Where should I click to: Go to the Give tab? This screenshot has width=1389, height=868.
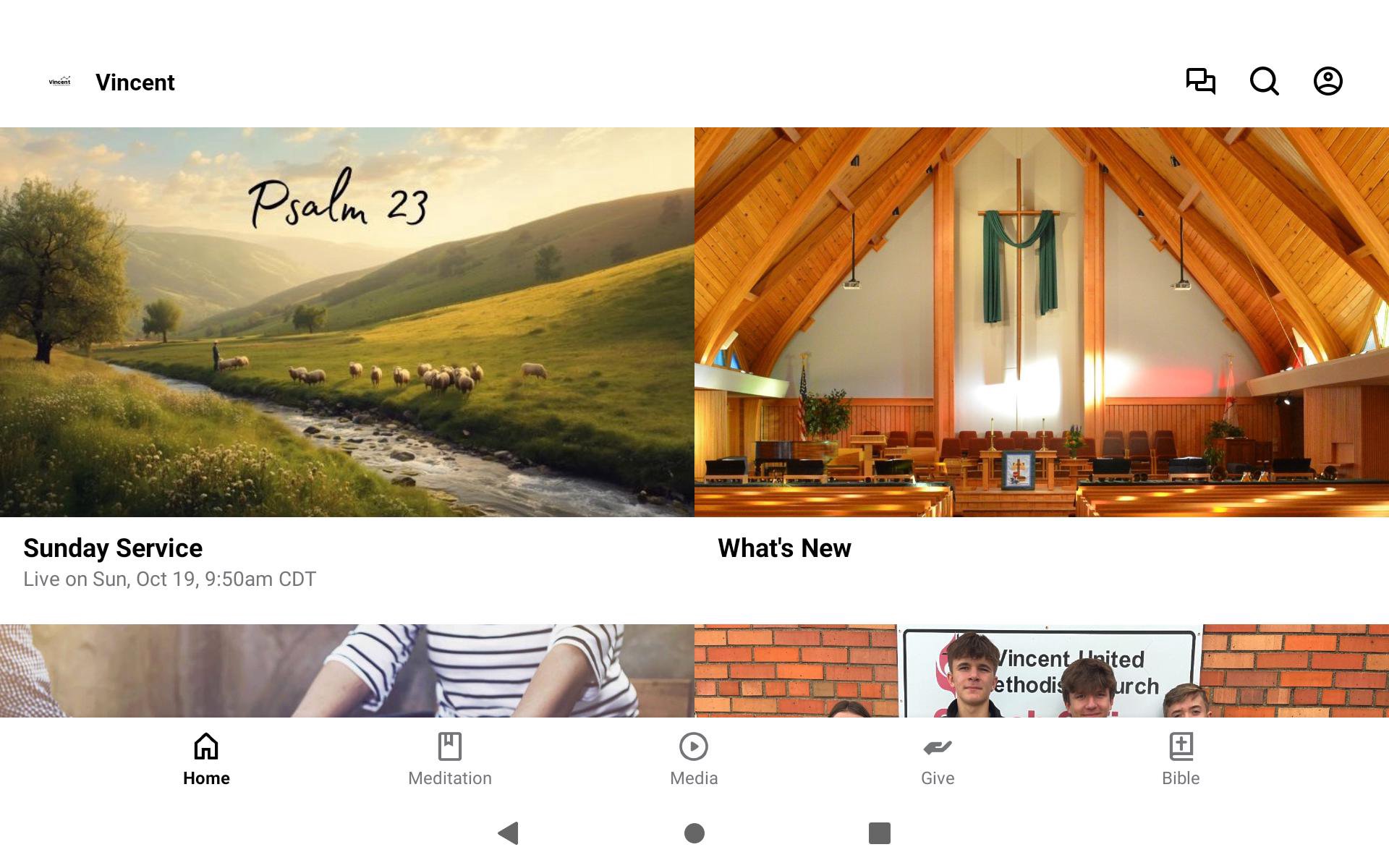[x=938, y=759]
